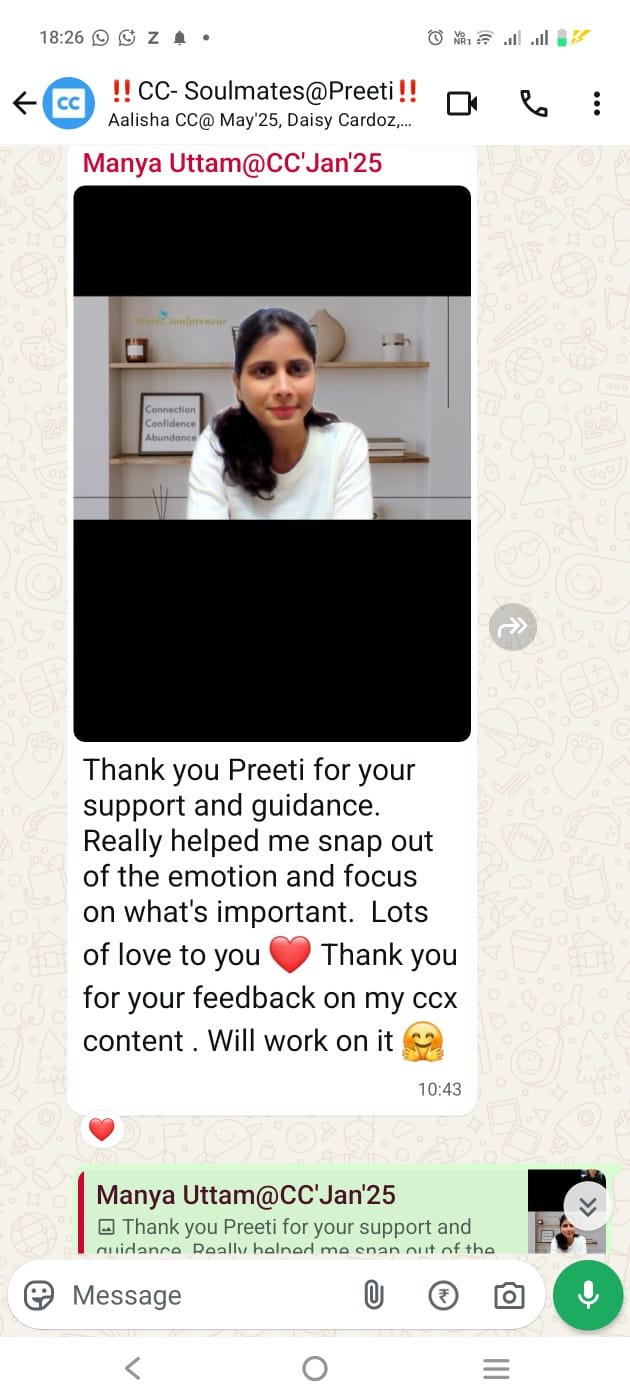The width and height of the screenshot is (630, 1400).
Task: Start a group voice call
Action: pos(533,103)
